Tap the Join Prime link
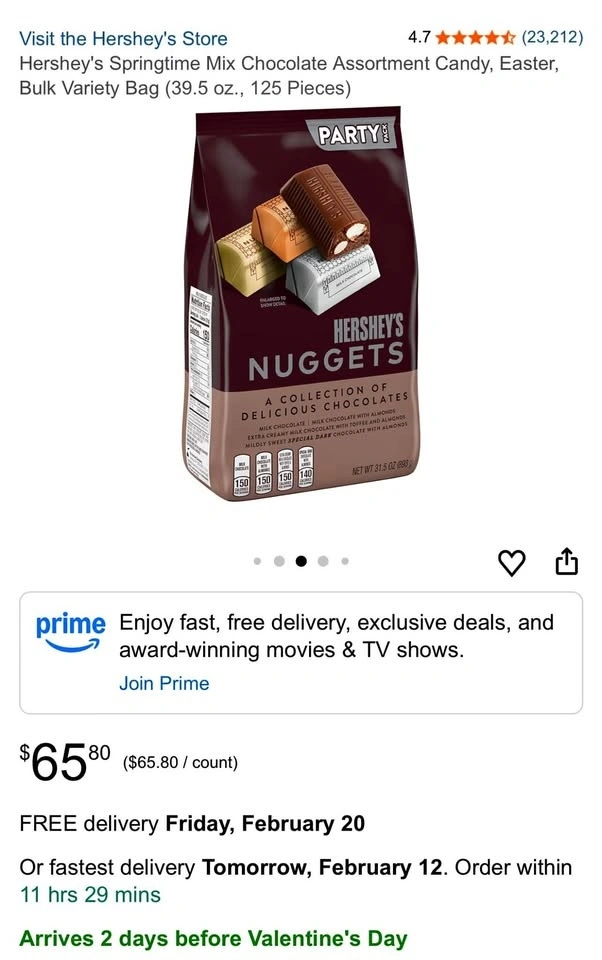 click(x=164, y=683)
